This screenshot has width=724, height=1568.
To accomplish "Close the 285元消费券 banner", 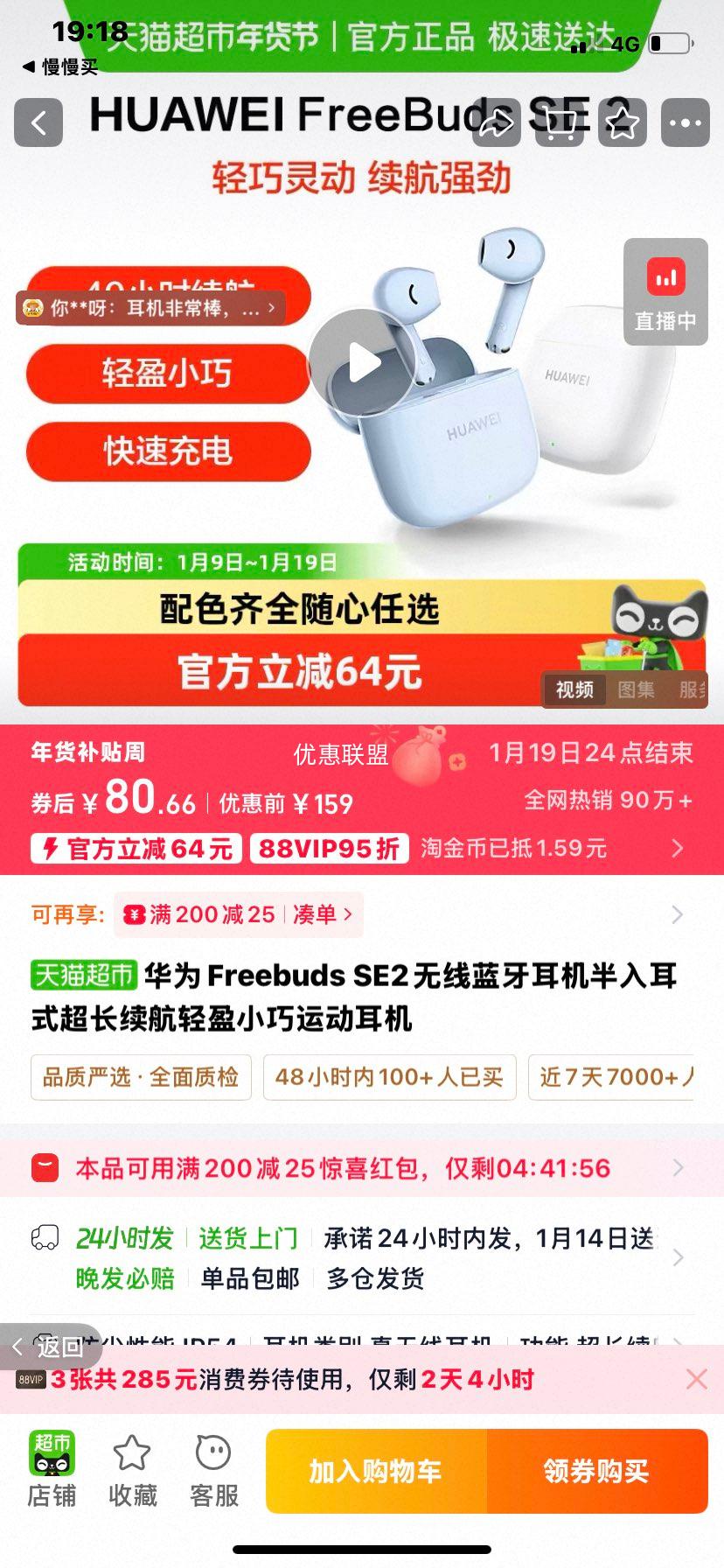I will pyautogui.click(x=695, y=1377).
